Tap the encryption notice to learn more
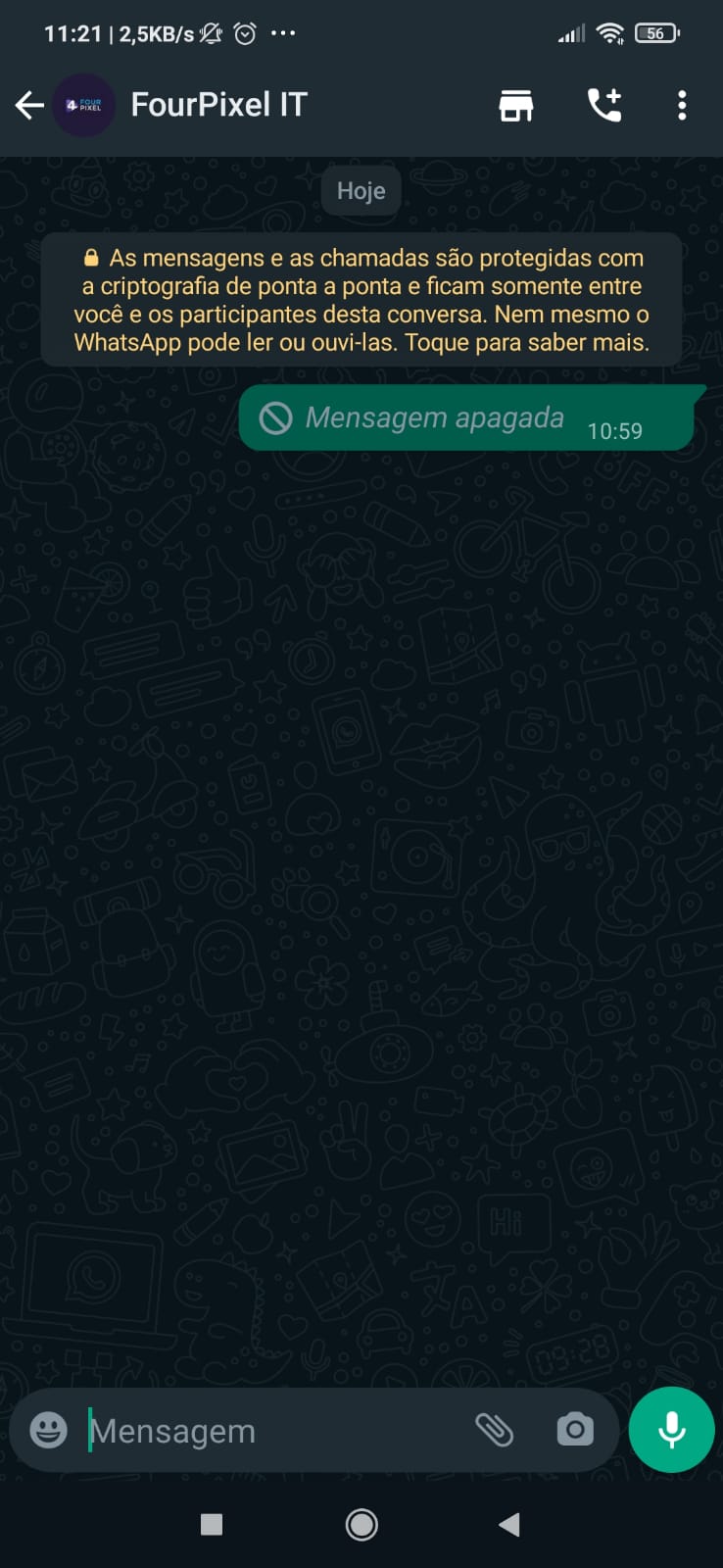723x1568 pixels. pyautogui.click(x=361, y=300)
